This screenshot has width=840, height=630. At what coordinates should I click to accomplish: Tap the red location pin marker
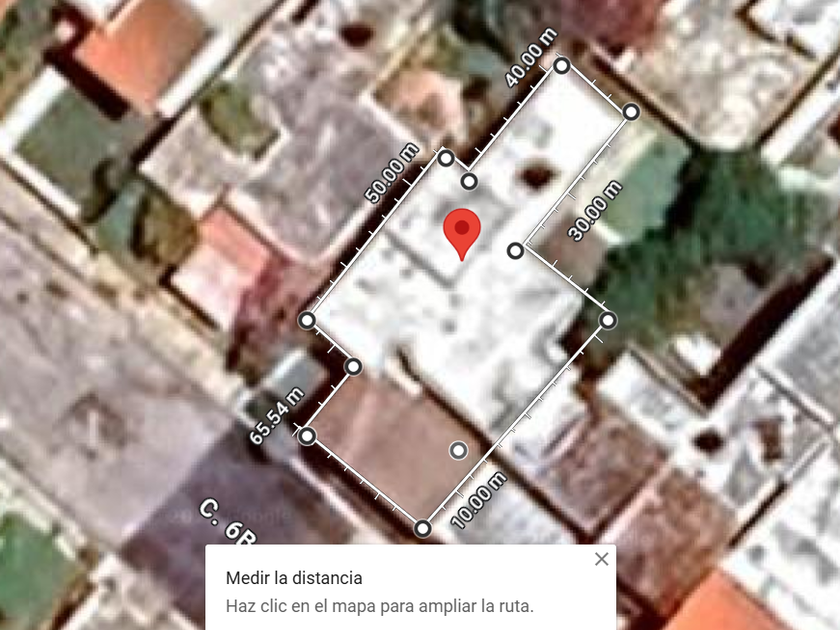pos(461,232)
